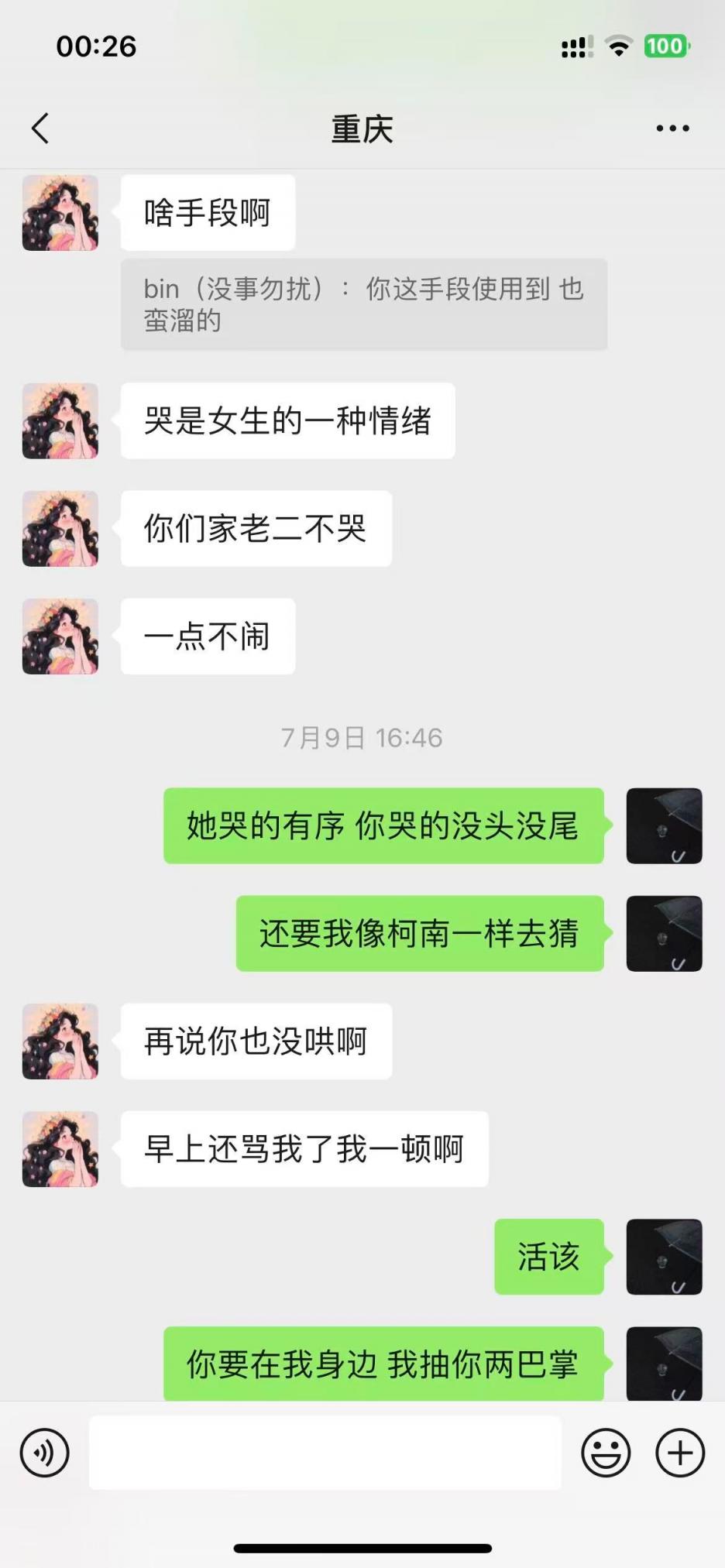View my avatar beside 还要我像柯南一样去猜
This screenshot has height=1568, width=725.
coord(664,934)
